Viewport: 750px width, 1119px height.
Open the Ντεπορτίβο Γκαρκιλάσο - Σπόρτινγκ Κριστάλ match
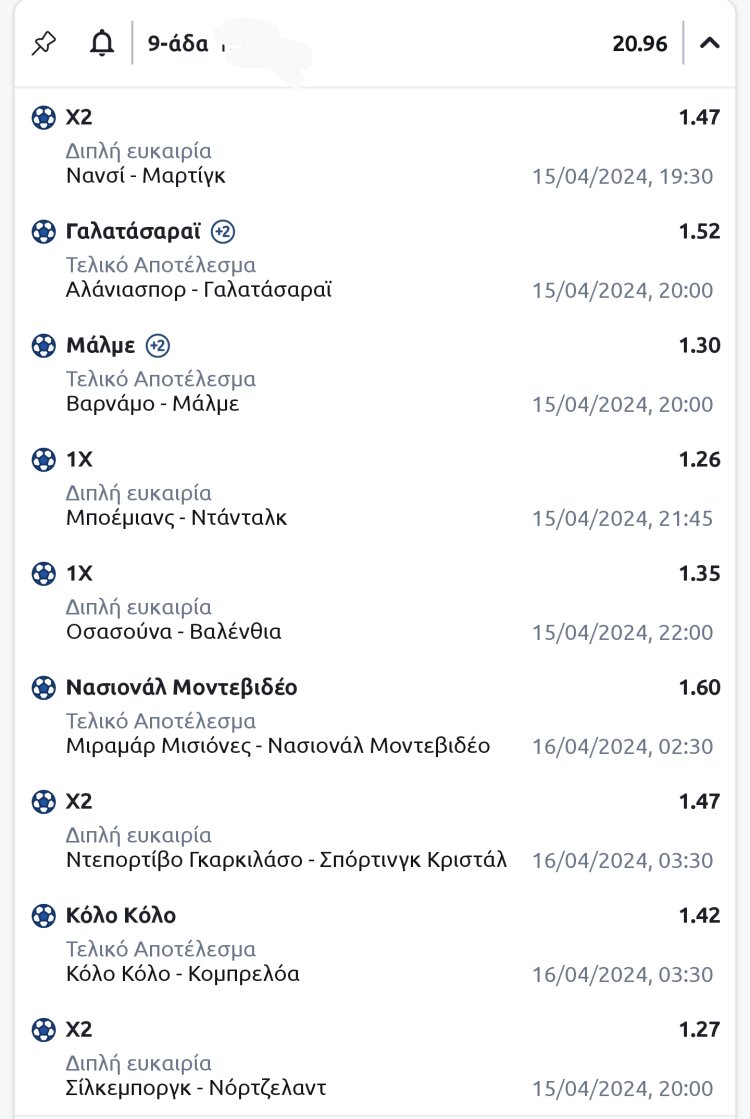(x=286, y=860)
